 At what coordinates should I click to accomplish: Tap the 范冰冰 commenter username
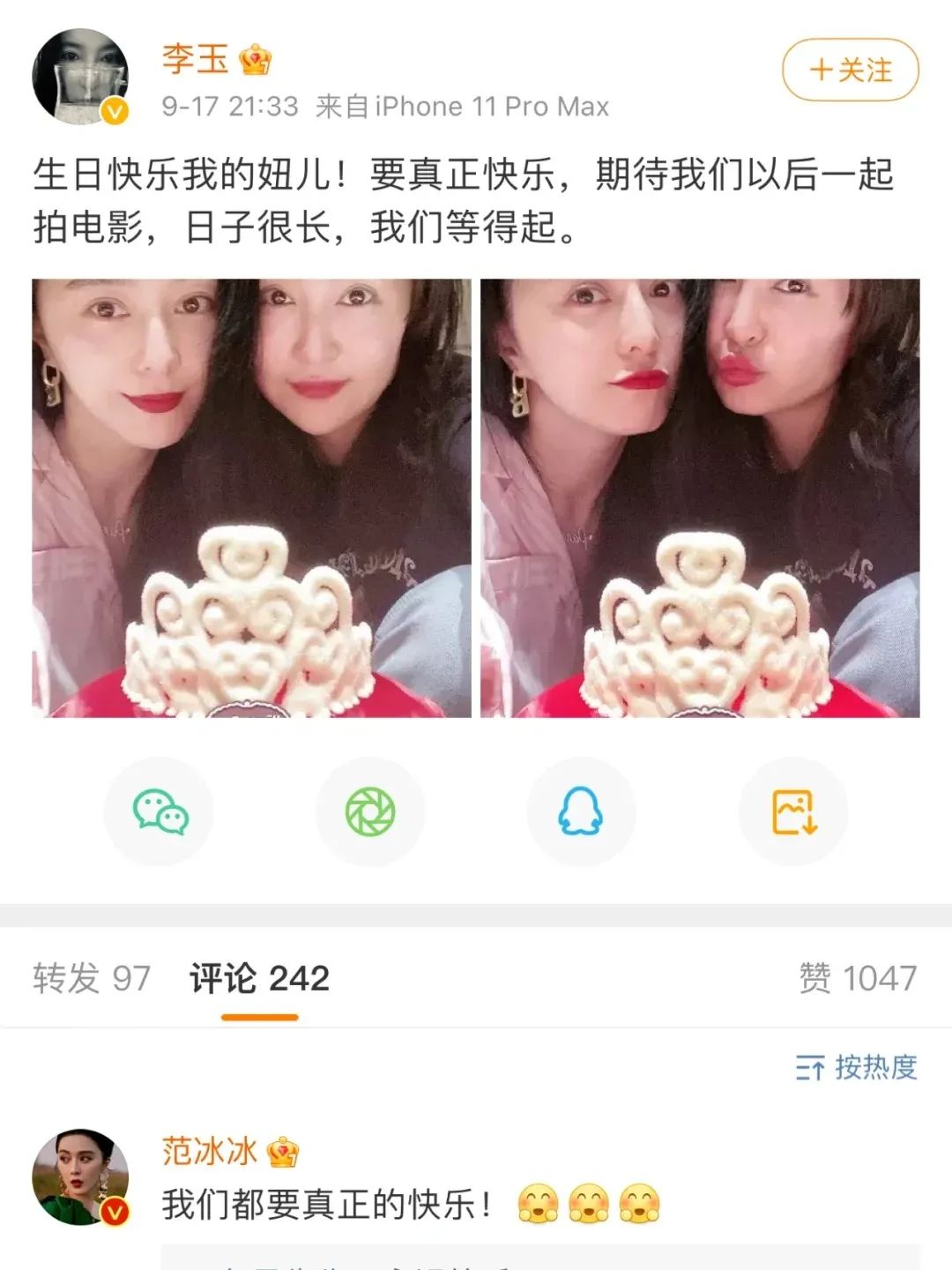pyautogui.click(x=209, y=1151)
